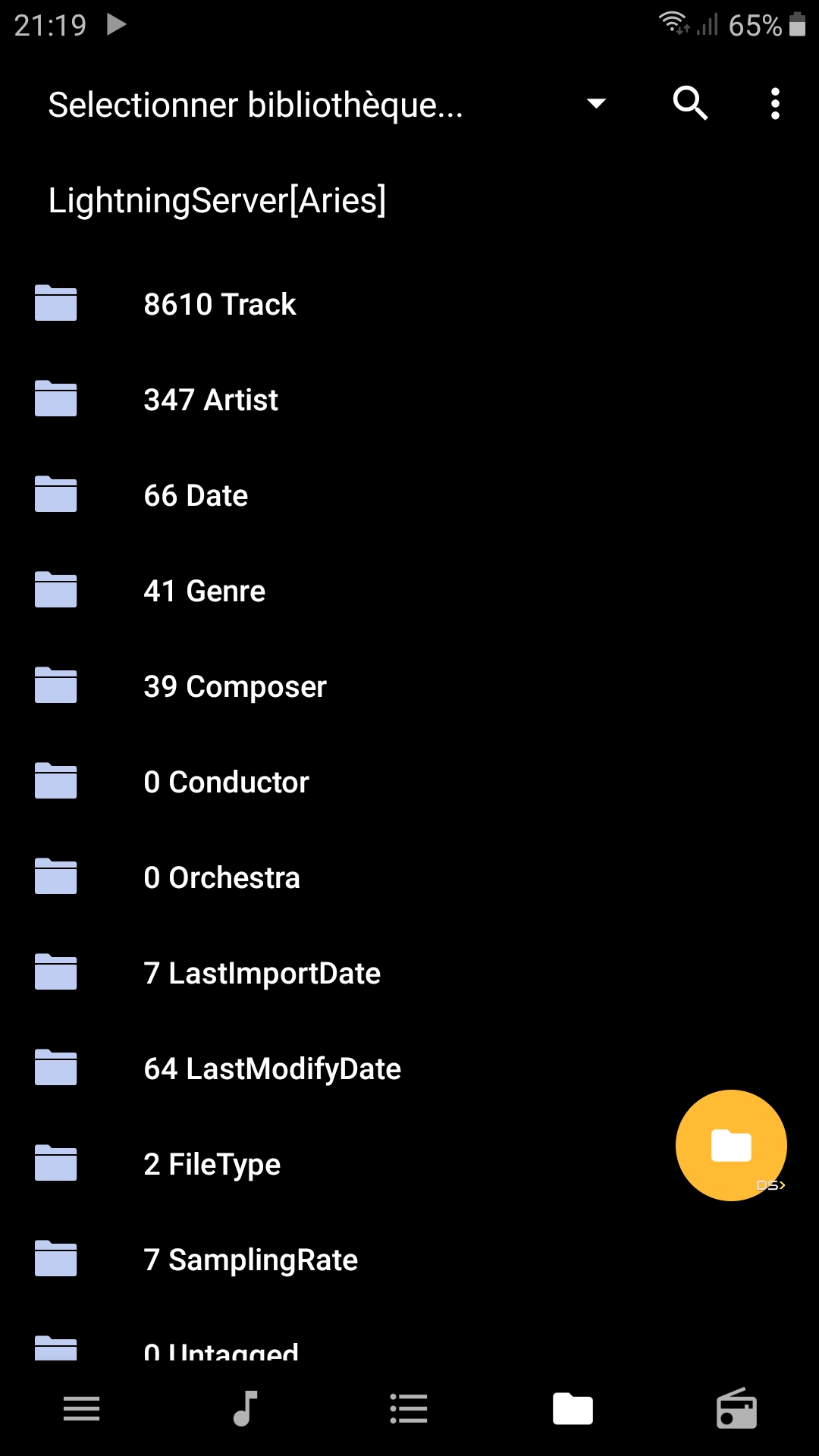The width and height of the screenshot is (819, 1456).
Task: Browse the 66 Date folder
Action: pos(196,495)
